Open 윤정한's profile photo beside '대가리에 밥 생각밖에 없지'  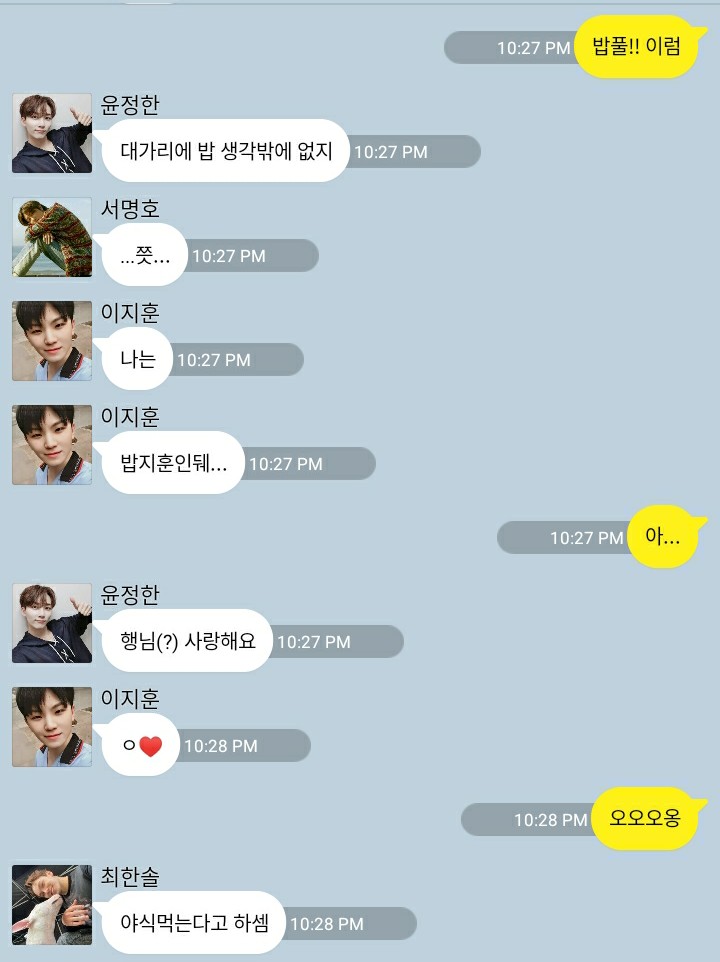tap(52, 133)
